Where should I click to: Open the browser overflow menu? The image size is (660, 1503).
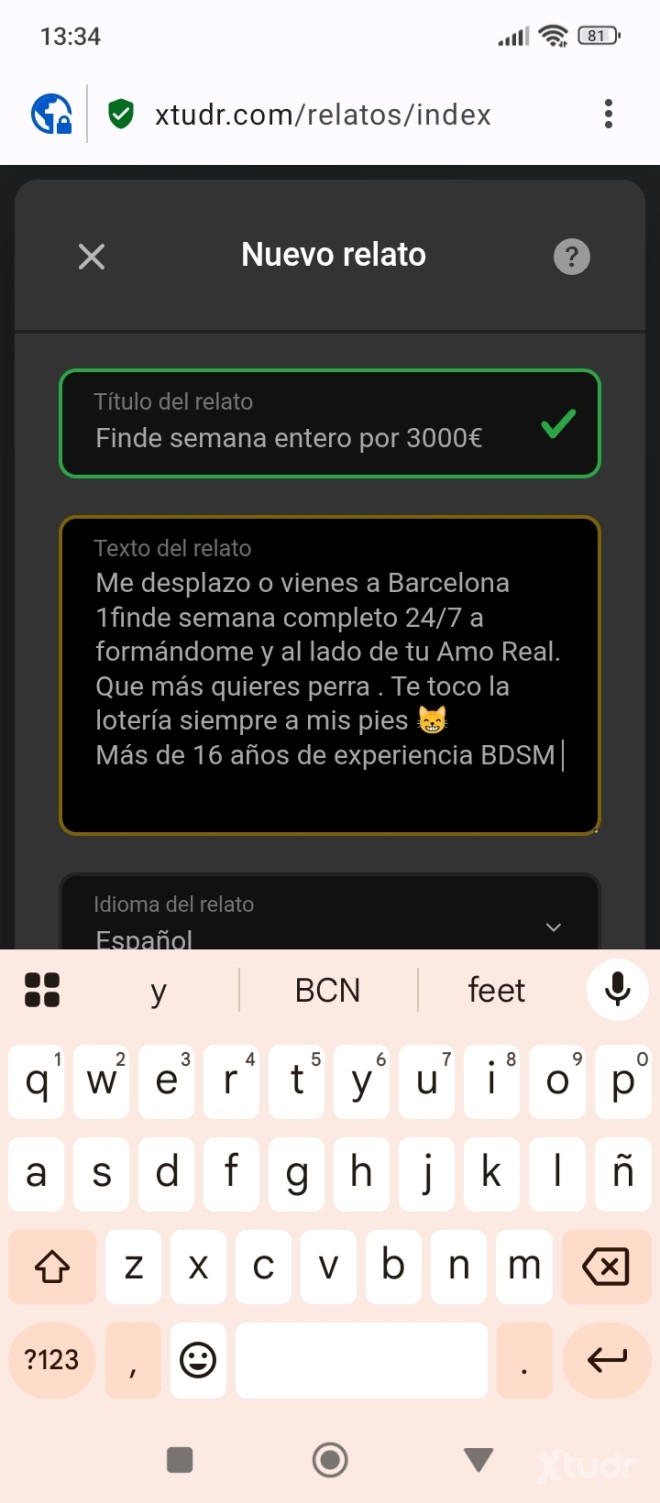coord(608,114)
